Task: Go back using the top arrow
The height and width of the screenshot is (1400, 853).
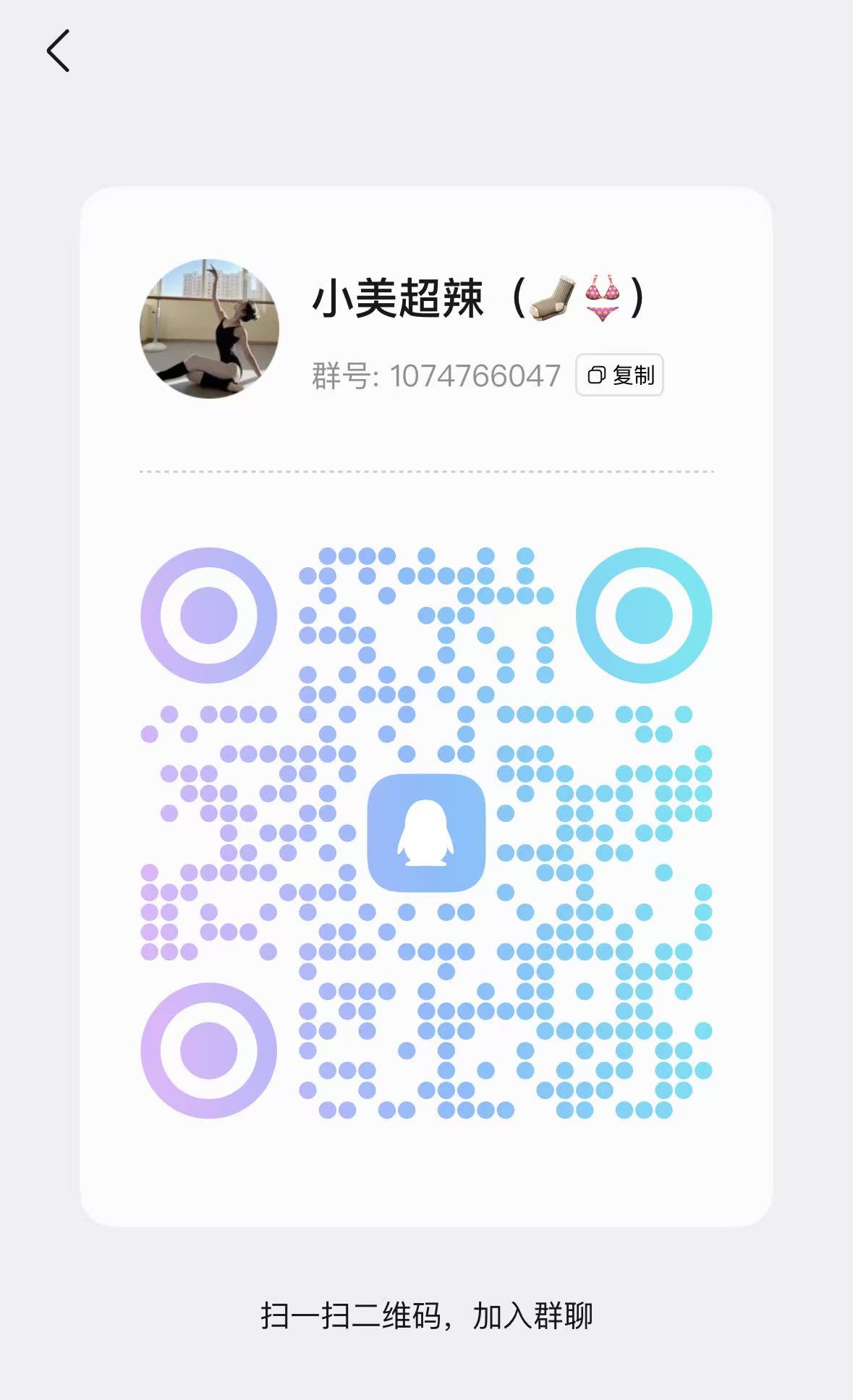Action: [58, 51]
